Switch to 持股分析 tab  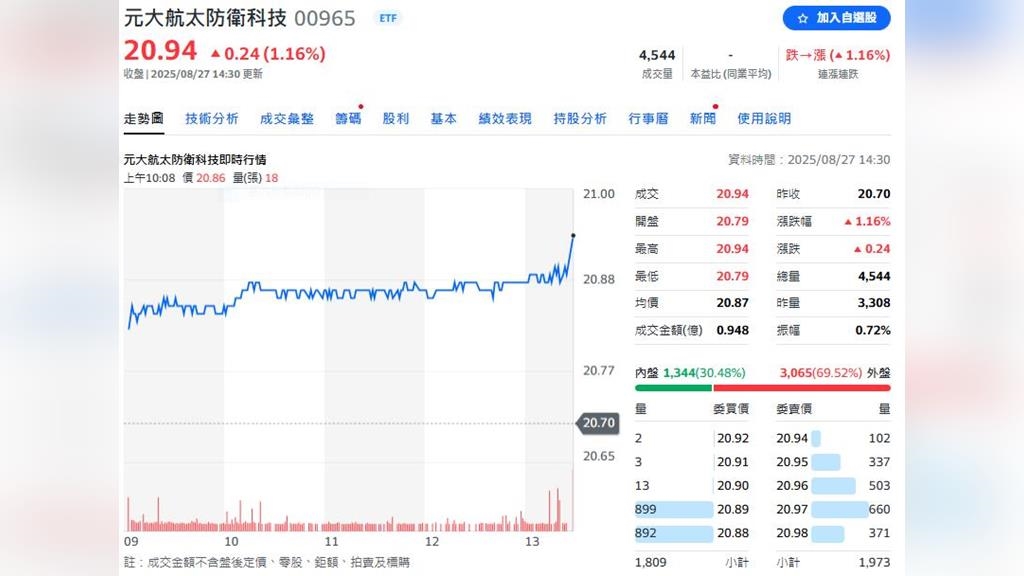(580, 119)
